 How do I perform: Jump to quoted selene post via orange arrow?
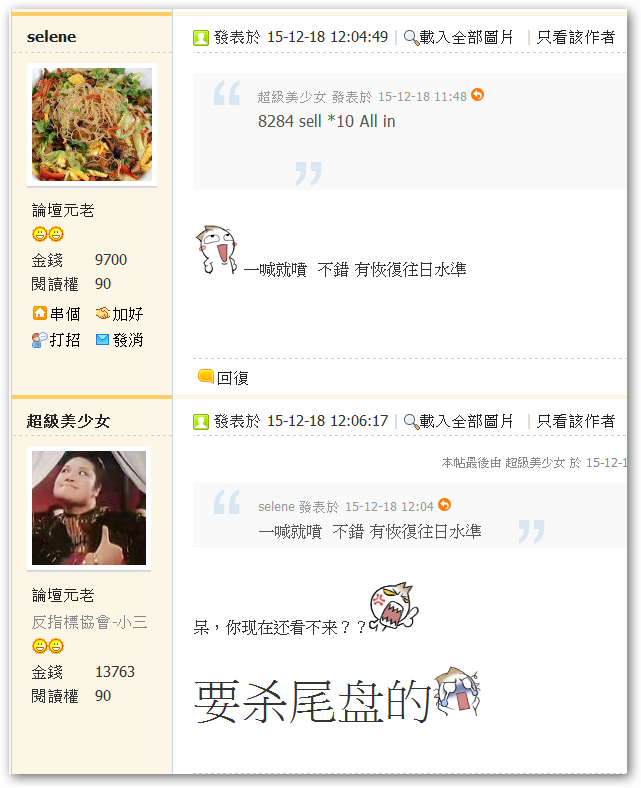click(444, 505)
